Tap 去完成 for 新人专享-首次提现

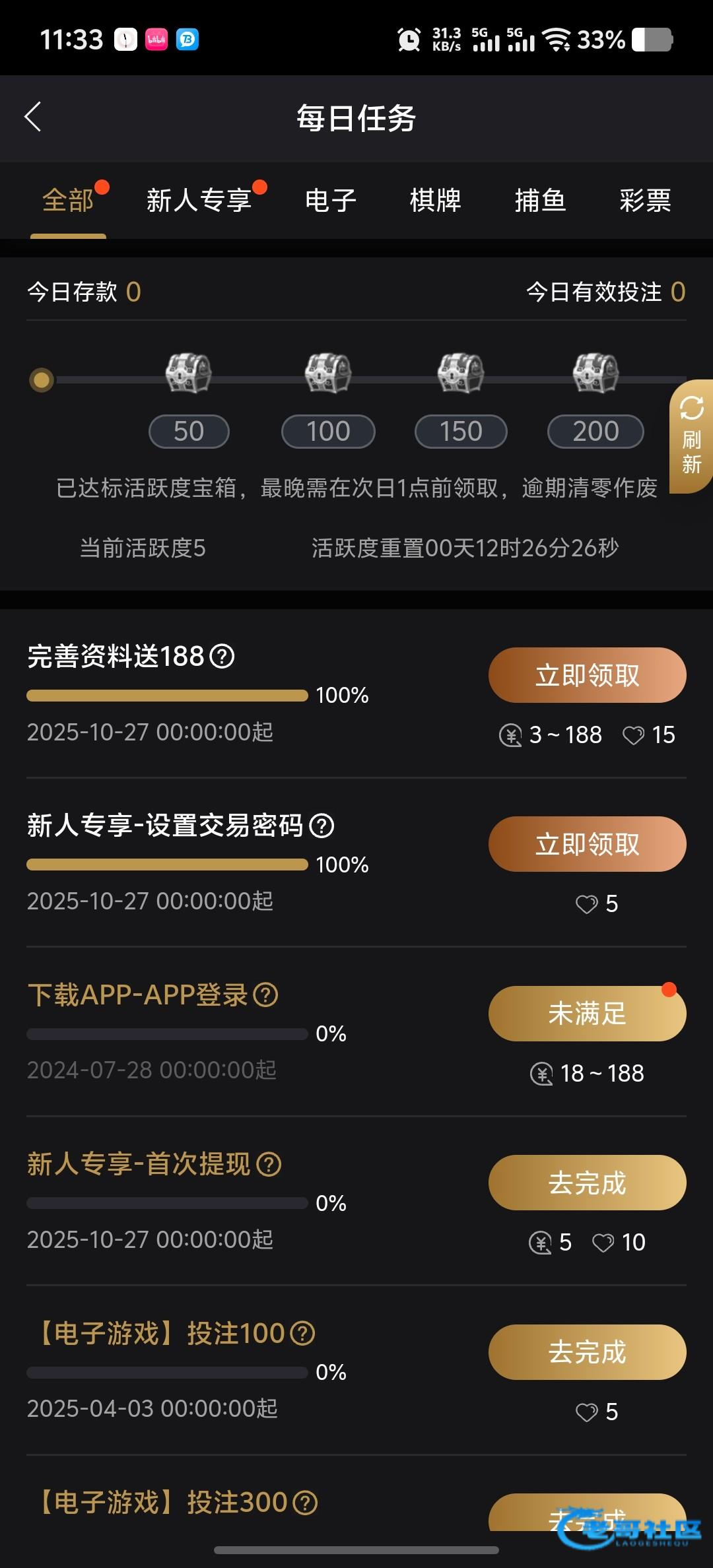point(587,1183)
